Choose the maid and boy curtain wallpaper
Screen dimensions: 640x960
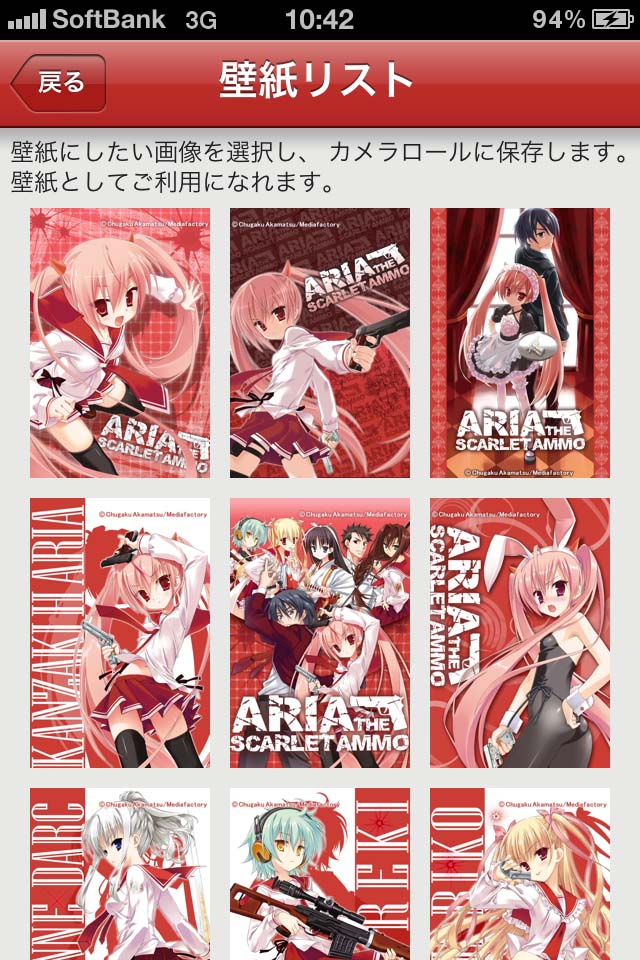[520, 343]
